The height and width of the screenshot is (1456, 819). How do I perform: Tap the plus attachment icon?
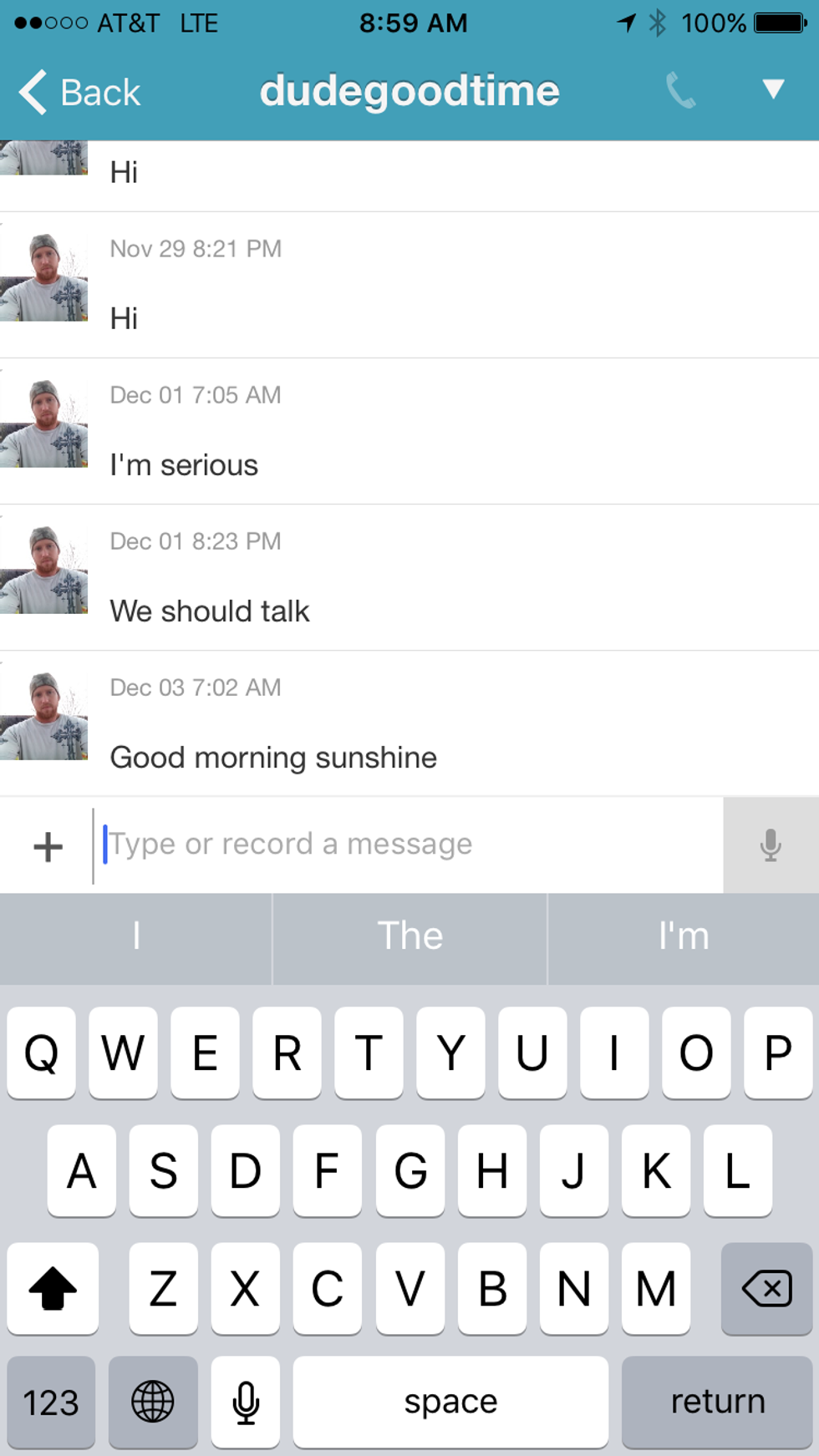48,846
